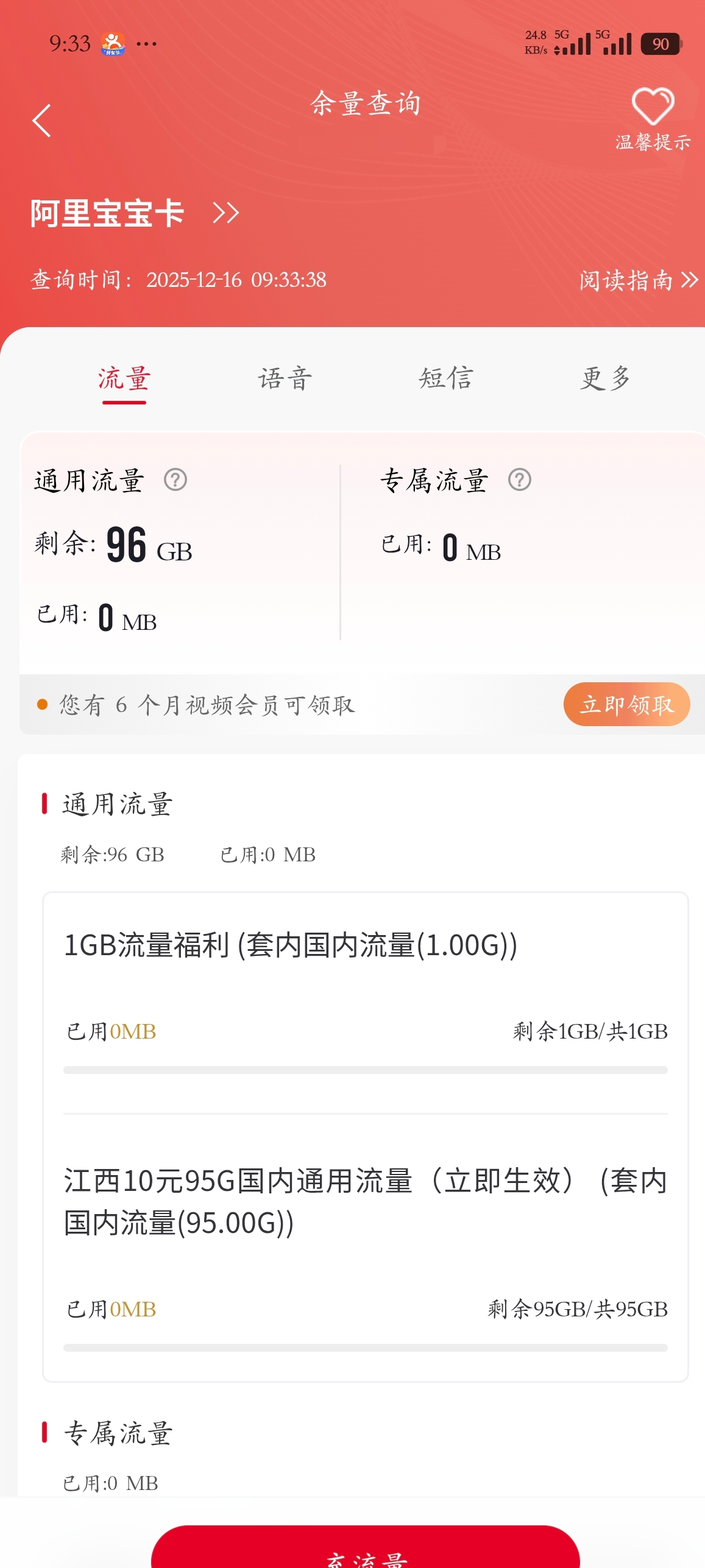Claim video membership with 立即领取
Viewport: 705px width, 1568px height.
pyautogui.click(x=626, y=704)
